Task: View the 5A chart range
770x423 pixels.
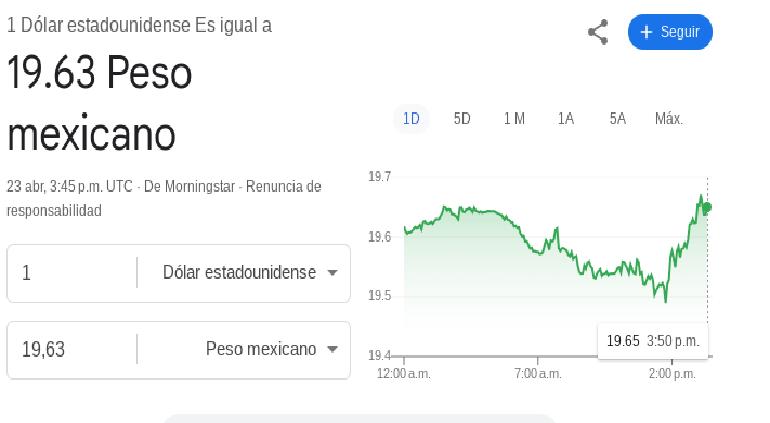Action: pyautogui.click(x=617, y=118)
